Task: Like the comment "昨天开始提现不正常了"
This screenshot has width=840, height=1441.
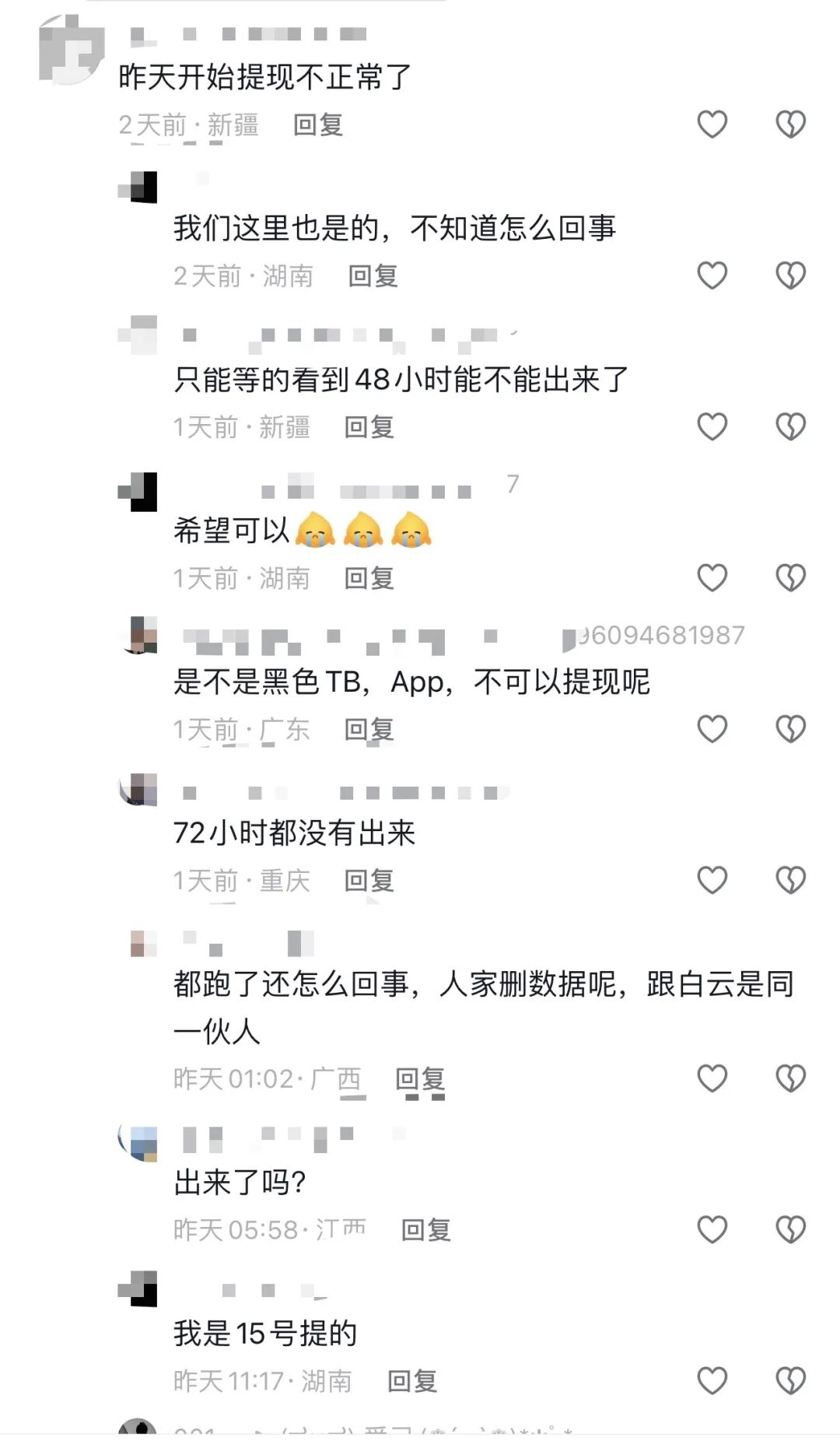Action: [712, 124]
